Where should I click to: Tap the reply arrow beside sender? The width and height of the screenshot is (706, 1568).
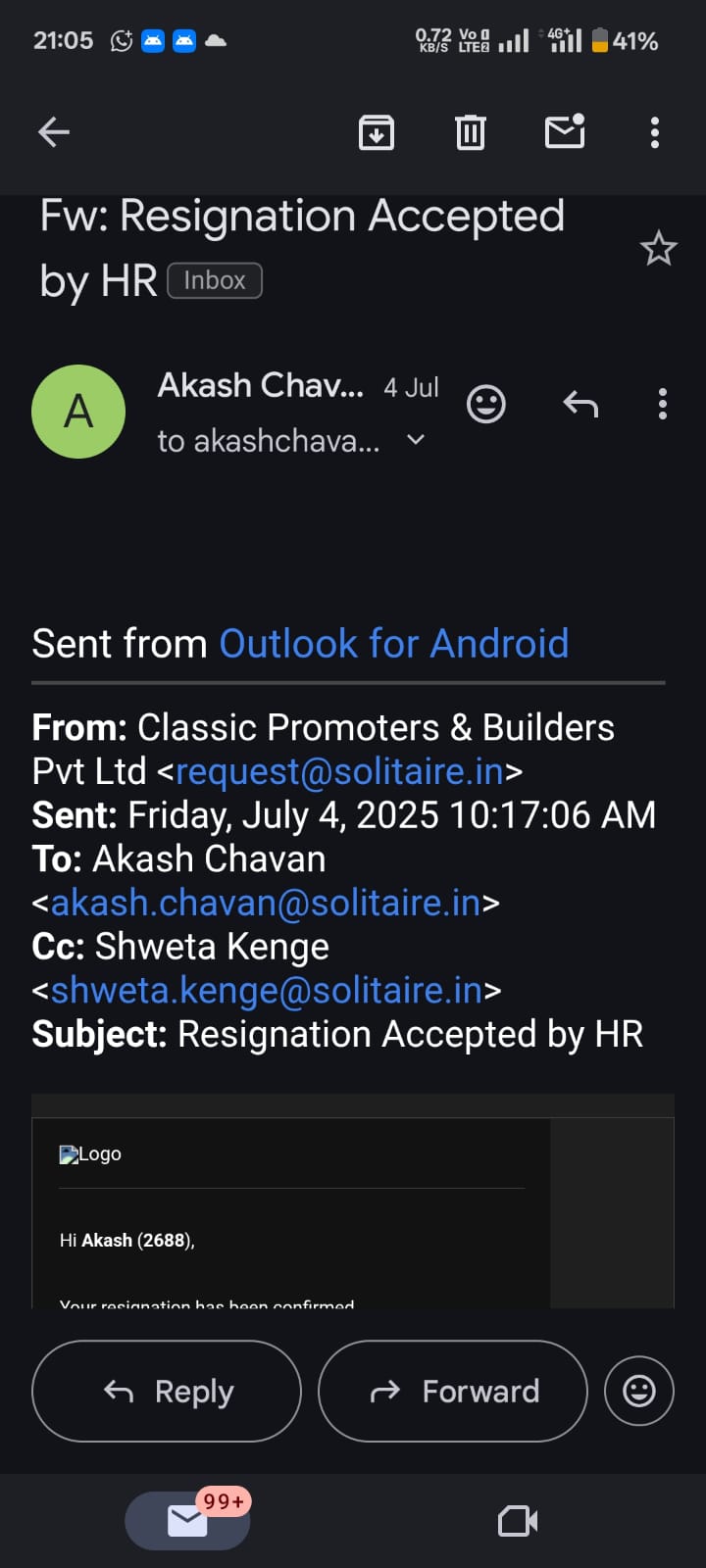(580, 404)
